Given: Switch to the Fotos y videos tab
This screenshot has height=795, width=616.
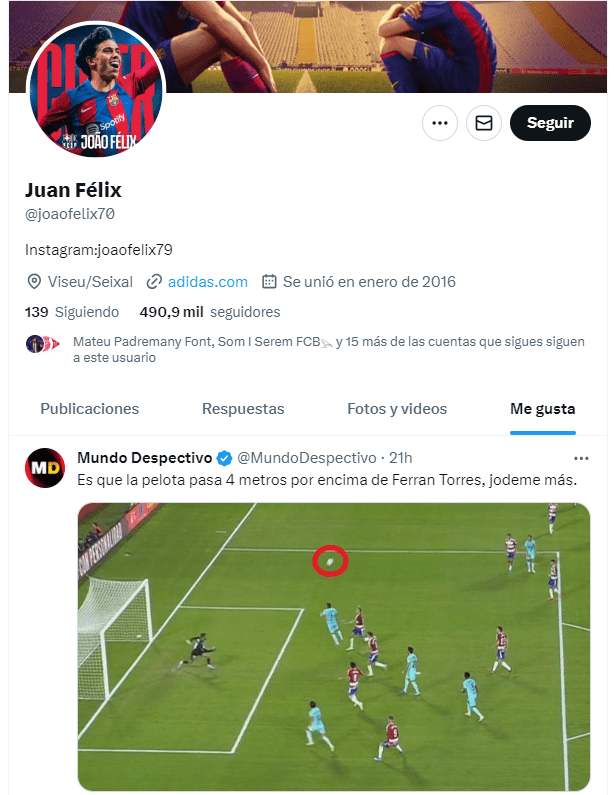Looking at the screenshot, I should [x=397, y=408].
